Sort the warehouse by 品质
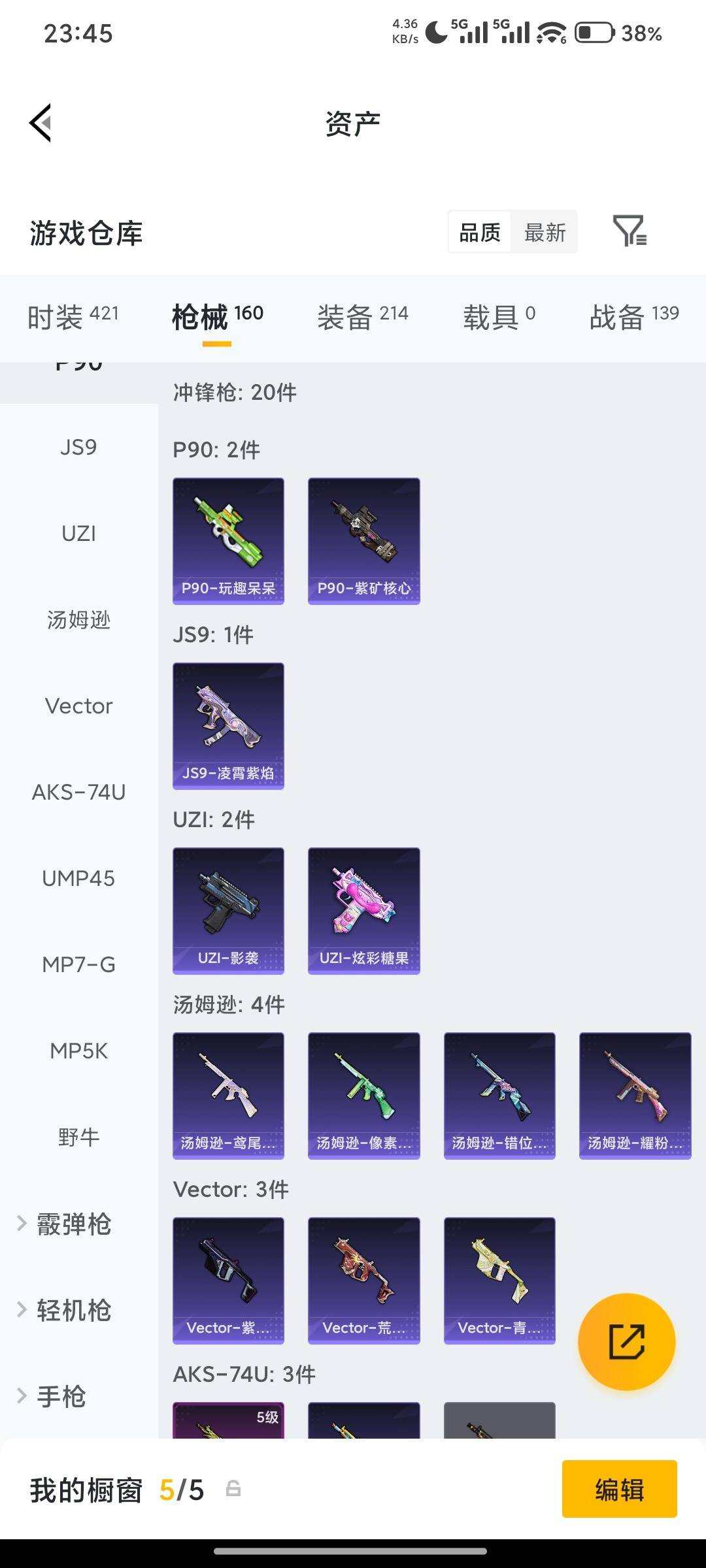This screenshot has width=706, height=1568. coord(480,232)
